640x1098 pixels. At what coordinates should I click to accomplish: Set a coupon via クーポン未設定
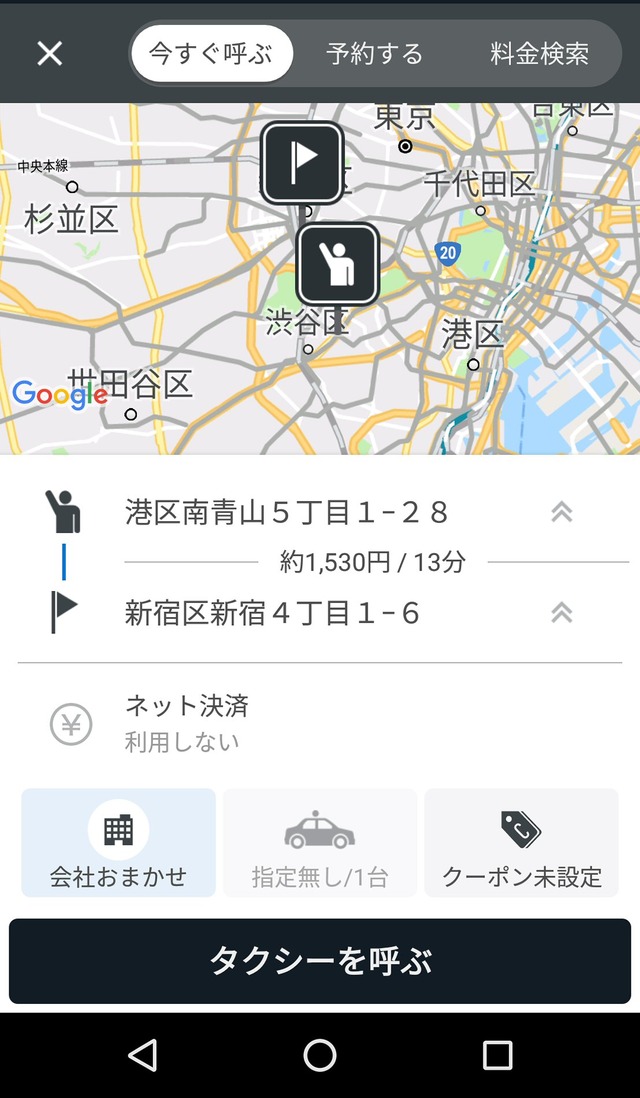click(522, 843)
